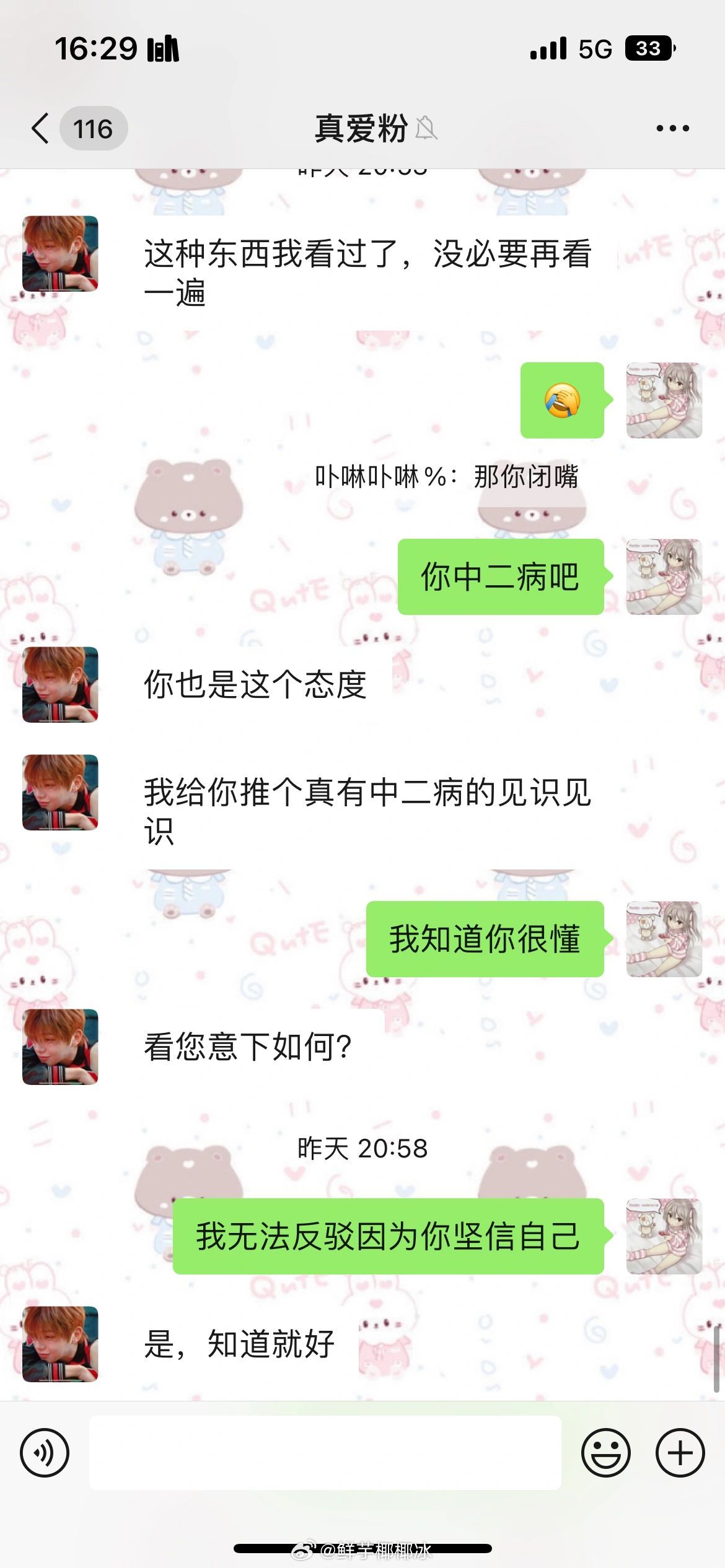The height and width of the screenshot is (1568, 725).
Task: Go back to the chat list
Action: [41, 129]
